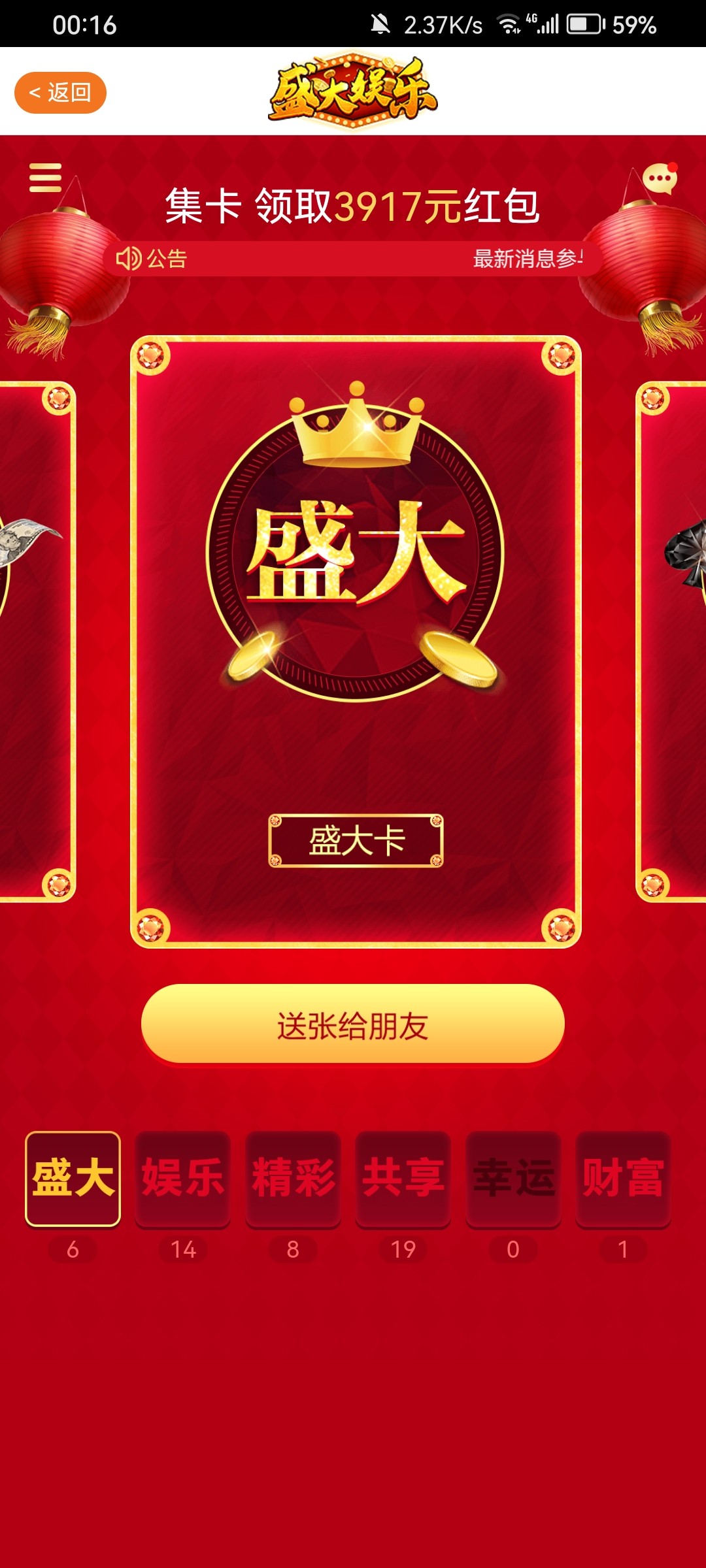The height and width of the screenshot is (1568, 706).
Task: Select the 财富 card tile
Action: [623, 1179]
